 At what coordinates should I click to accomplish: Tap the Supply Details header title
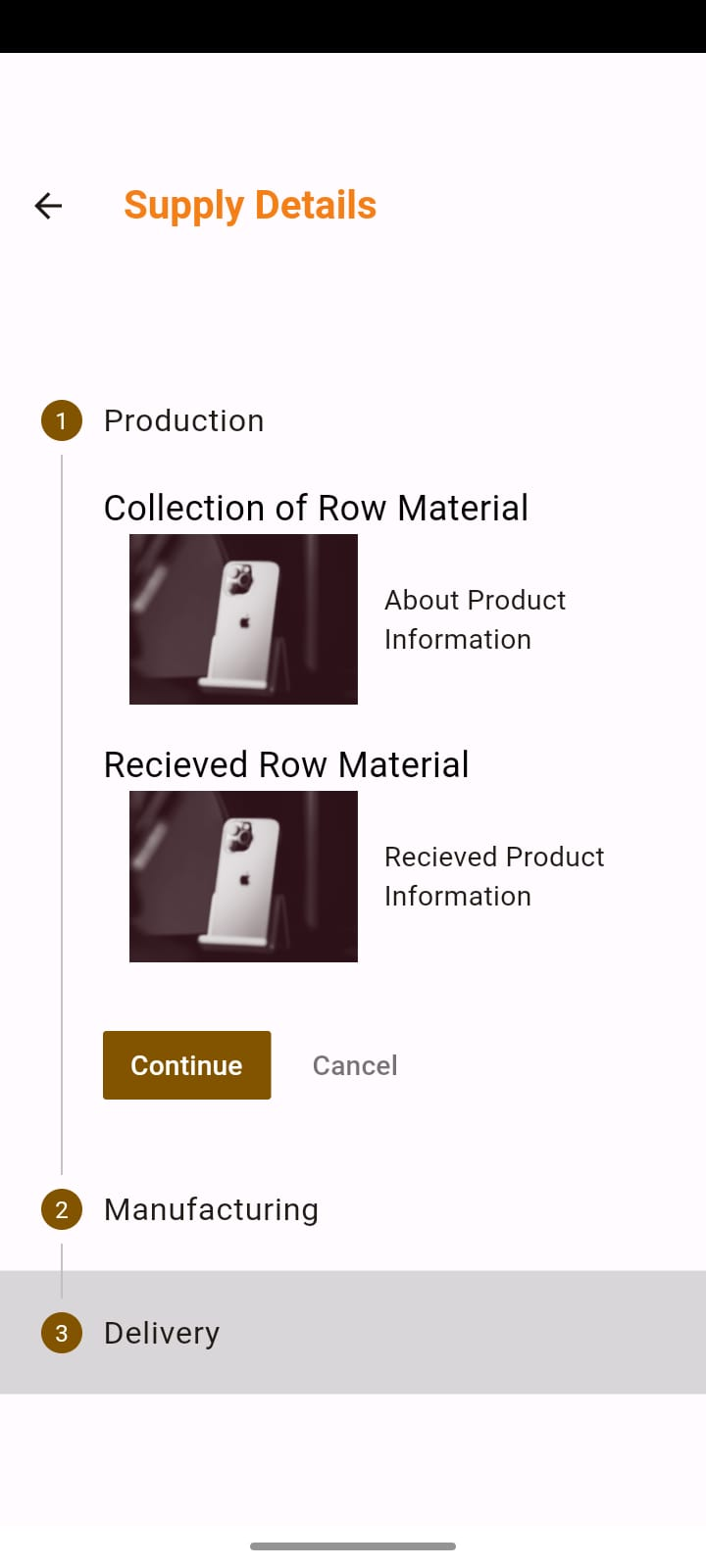click(x=250, y=205)
